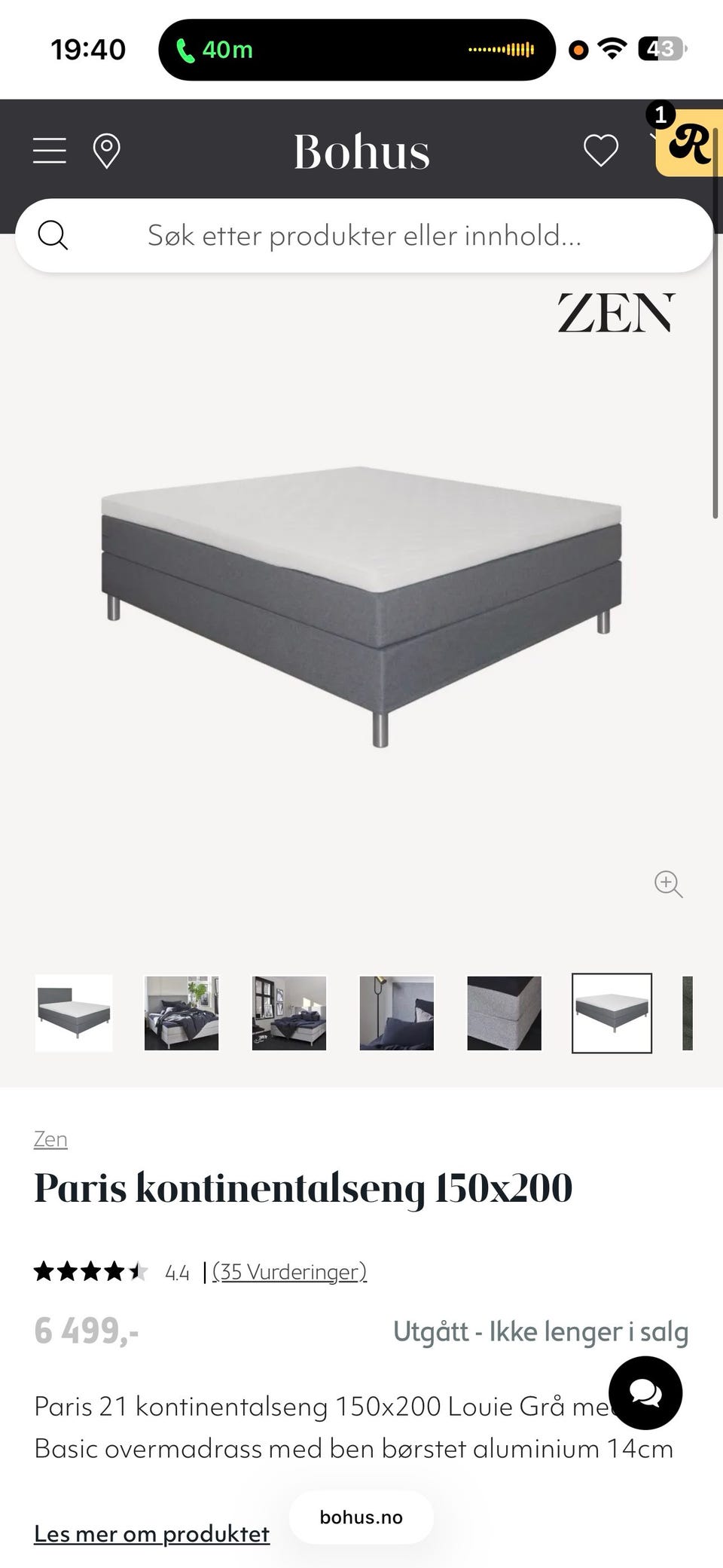This screenshot has width=723, height=1568.
Task: Tap the product search field
Action: [x=364, y=236]
